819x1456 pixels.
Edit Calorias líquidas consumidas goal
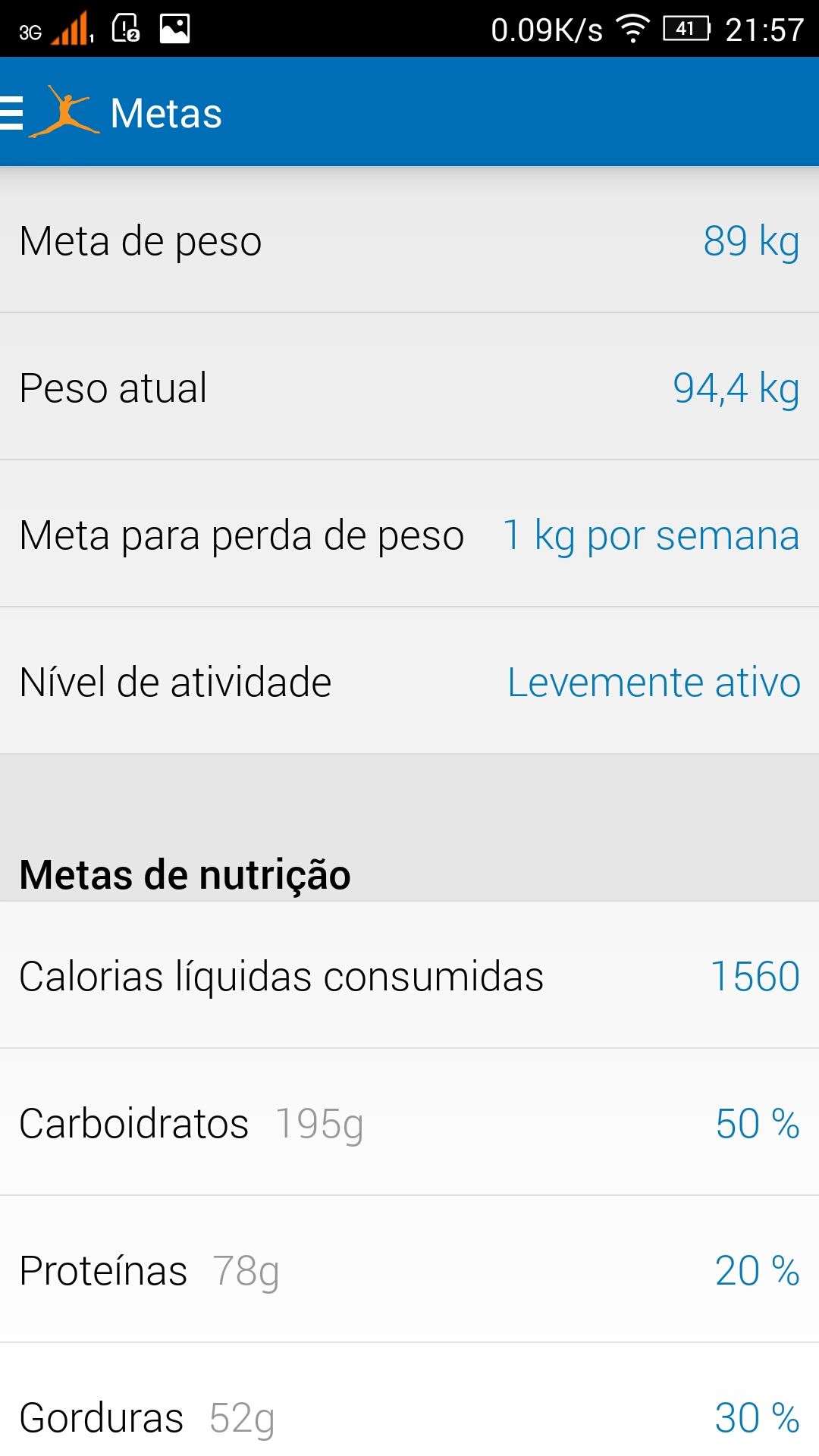409,975
